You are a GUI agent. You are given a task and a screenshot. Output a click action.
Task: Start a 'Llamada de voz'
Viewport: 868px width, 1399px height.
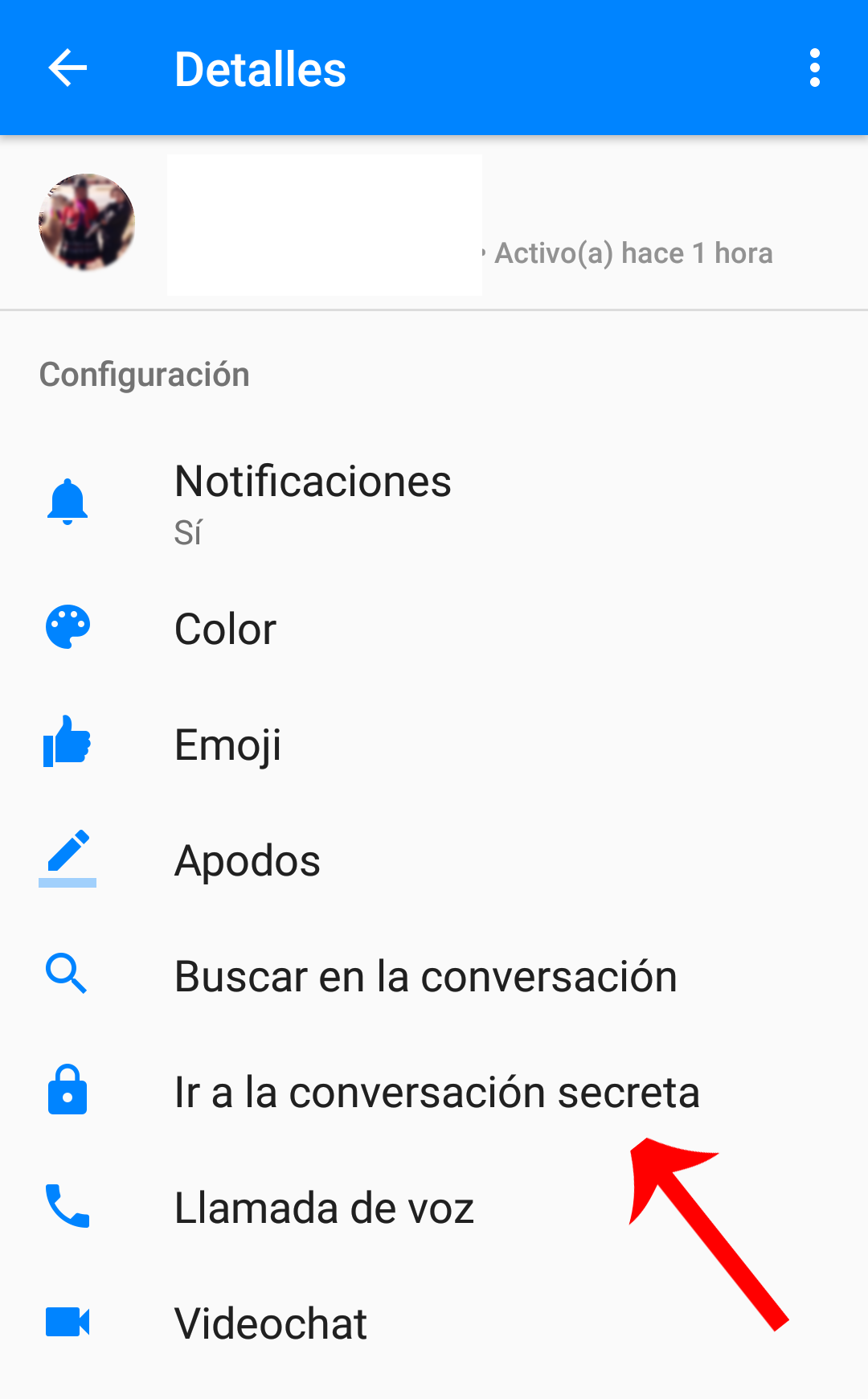tap(325, 1207)
